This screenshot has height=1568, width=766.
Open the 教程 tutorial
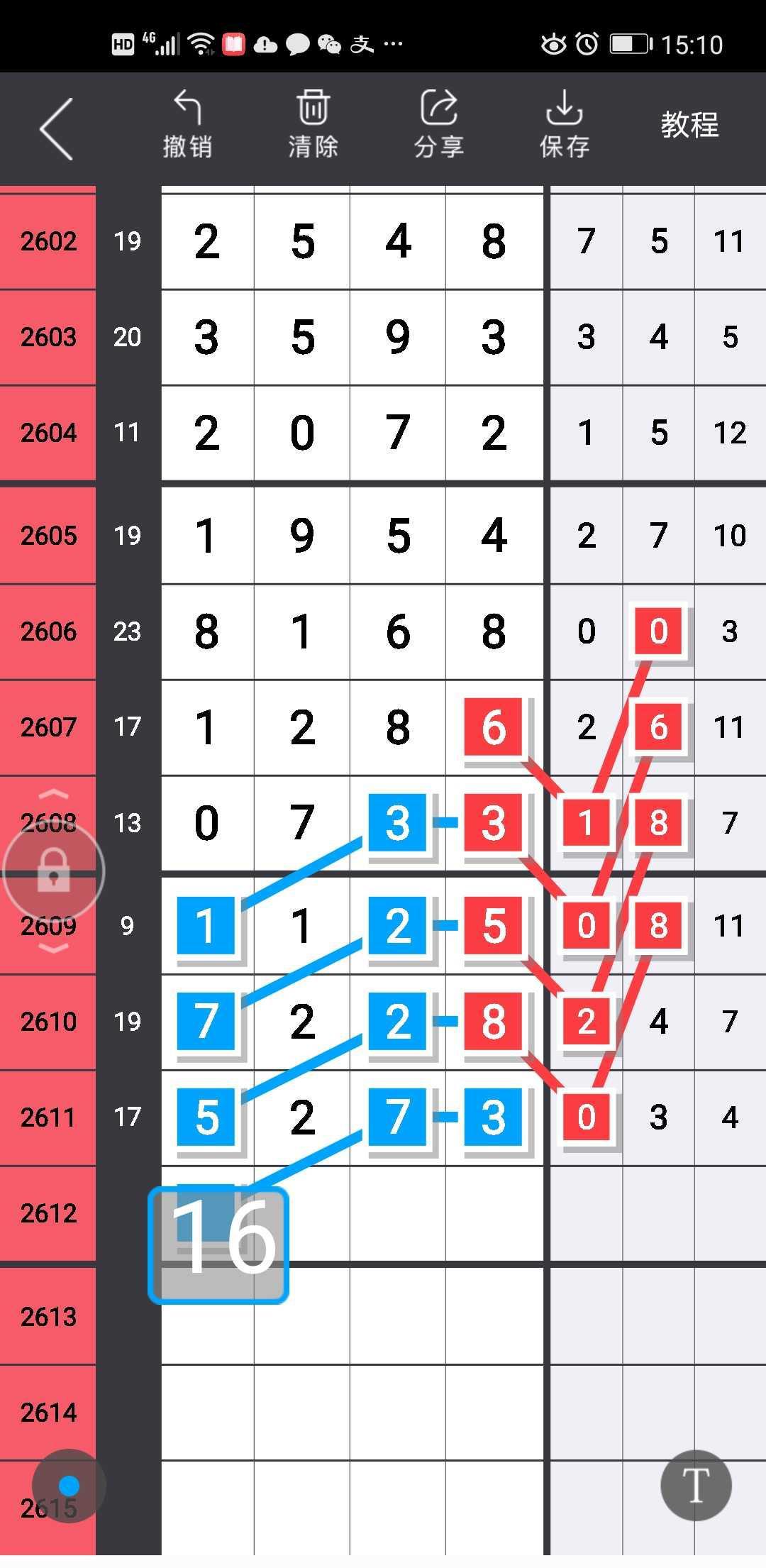click(689, 125)
